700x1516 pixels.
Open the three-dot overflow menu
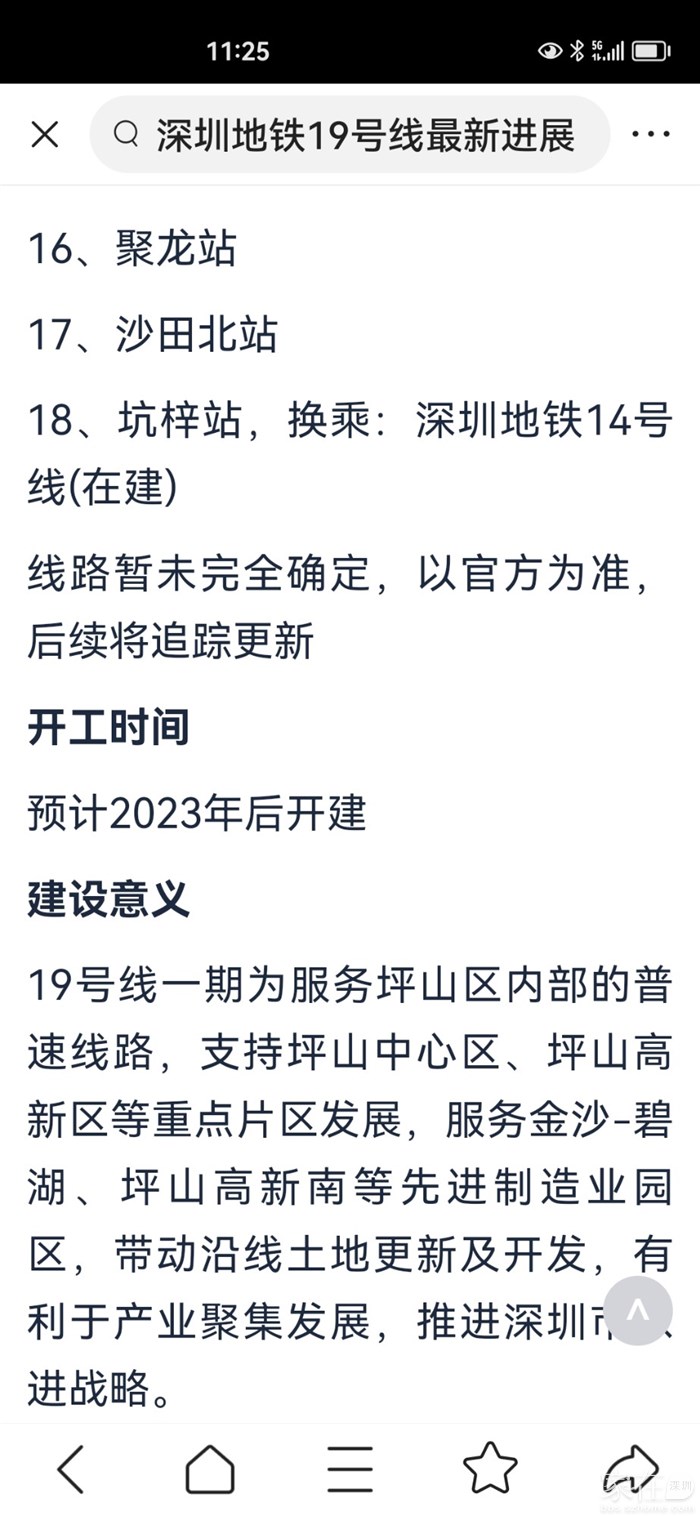tap(651, 135)
